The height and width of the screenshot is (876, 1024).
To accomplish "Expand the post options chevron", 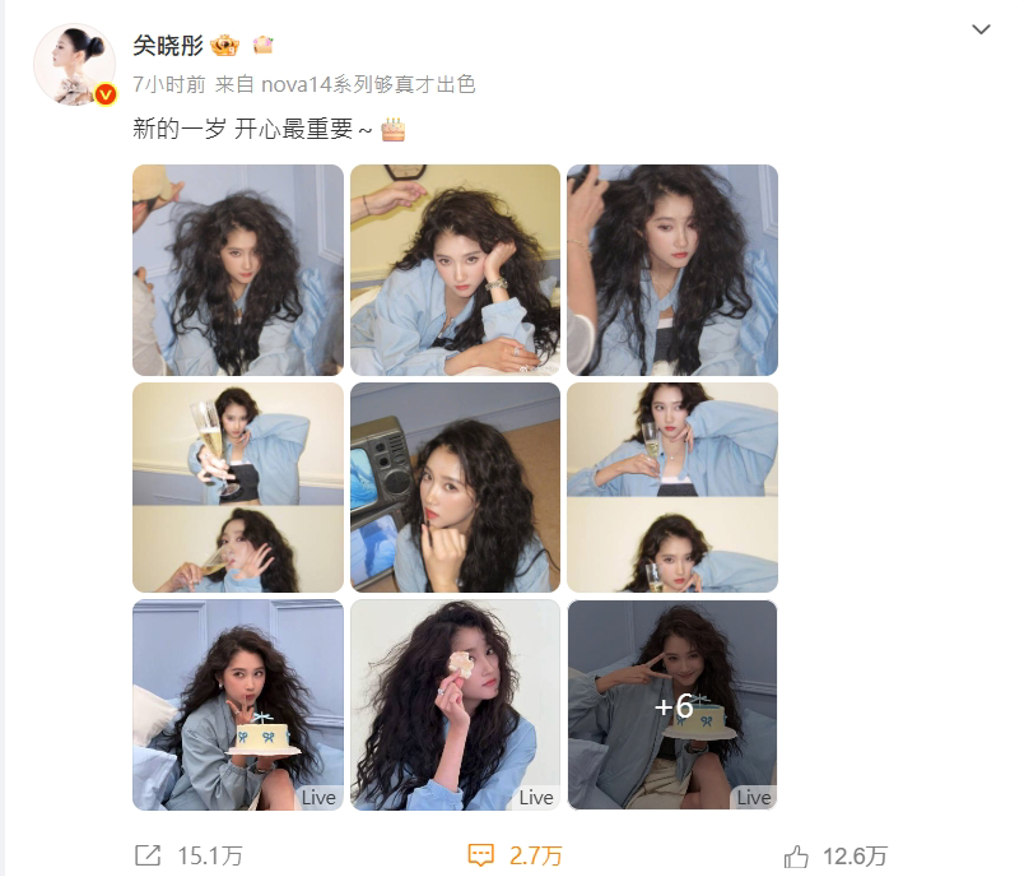I will 981,30.
